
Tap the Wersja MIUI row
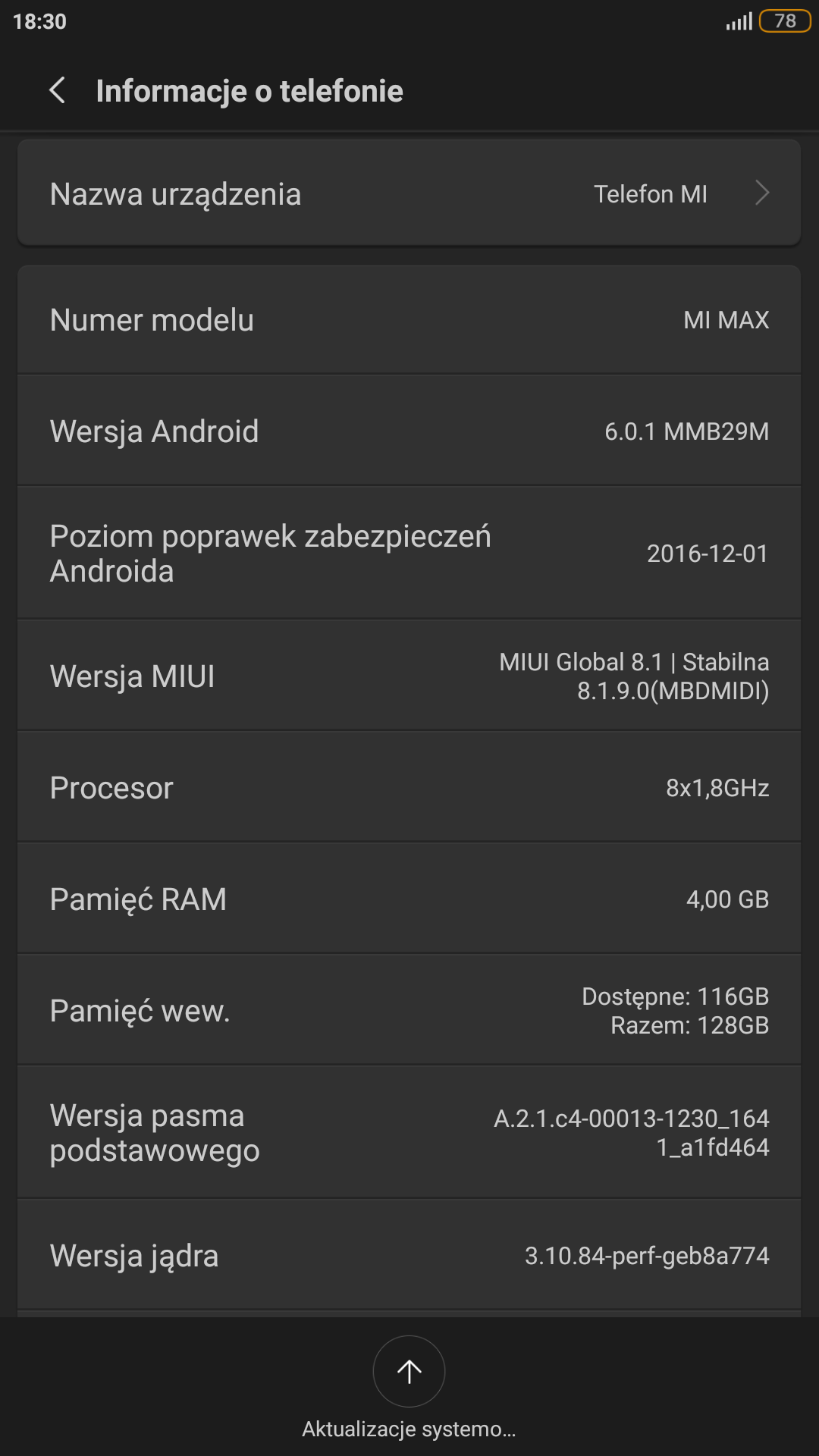click(409, 676)
